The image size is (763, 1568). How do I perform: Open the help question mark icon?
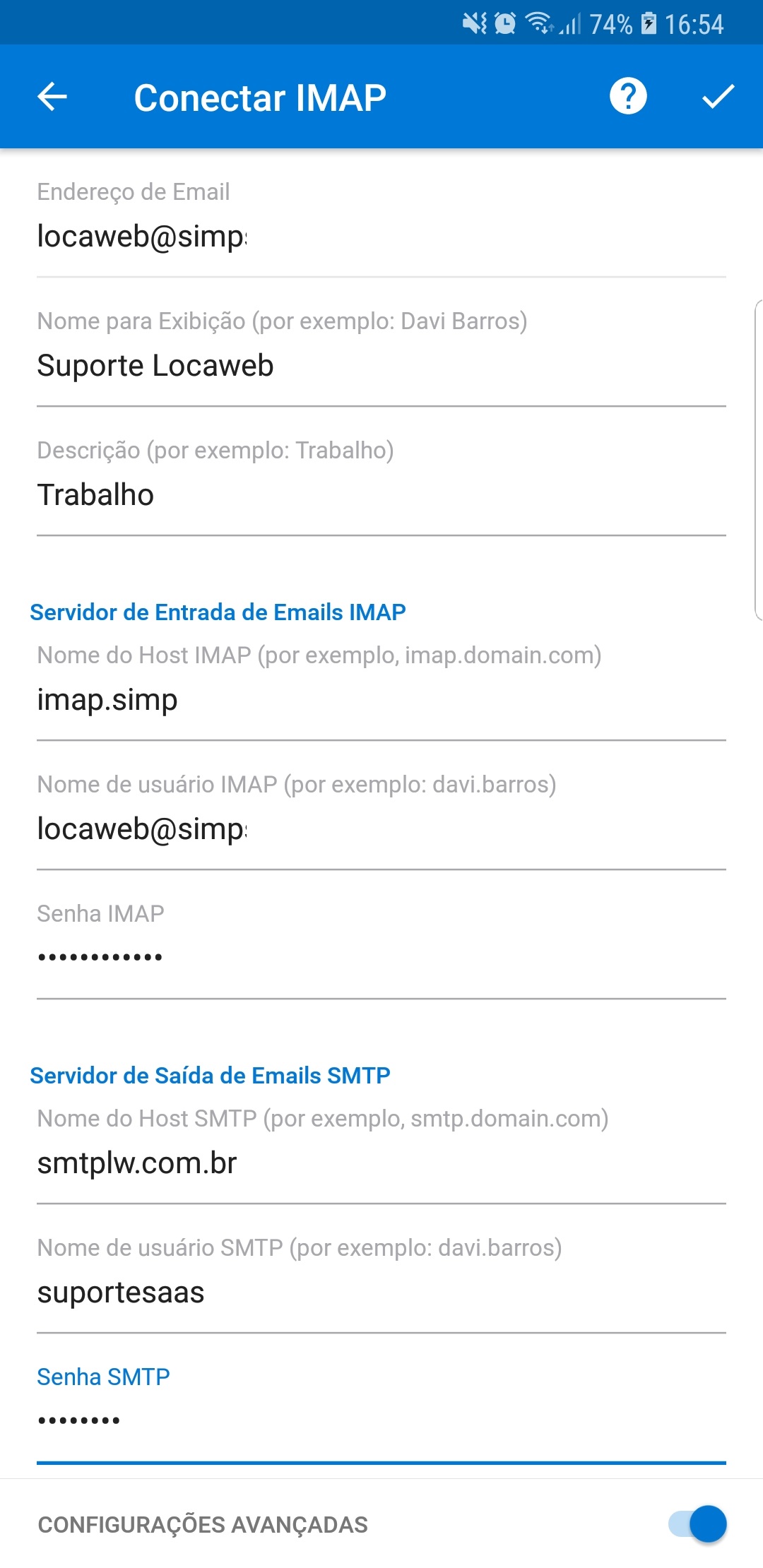click(x=628, y=97)
